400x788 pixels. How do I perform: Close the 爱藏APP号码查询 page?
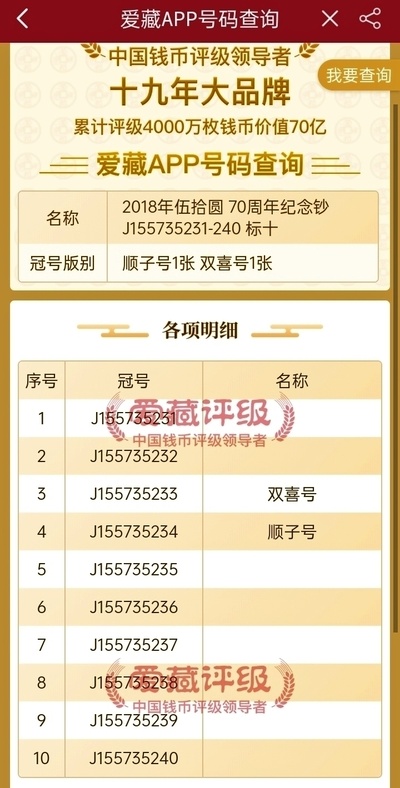click(330, 19)
